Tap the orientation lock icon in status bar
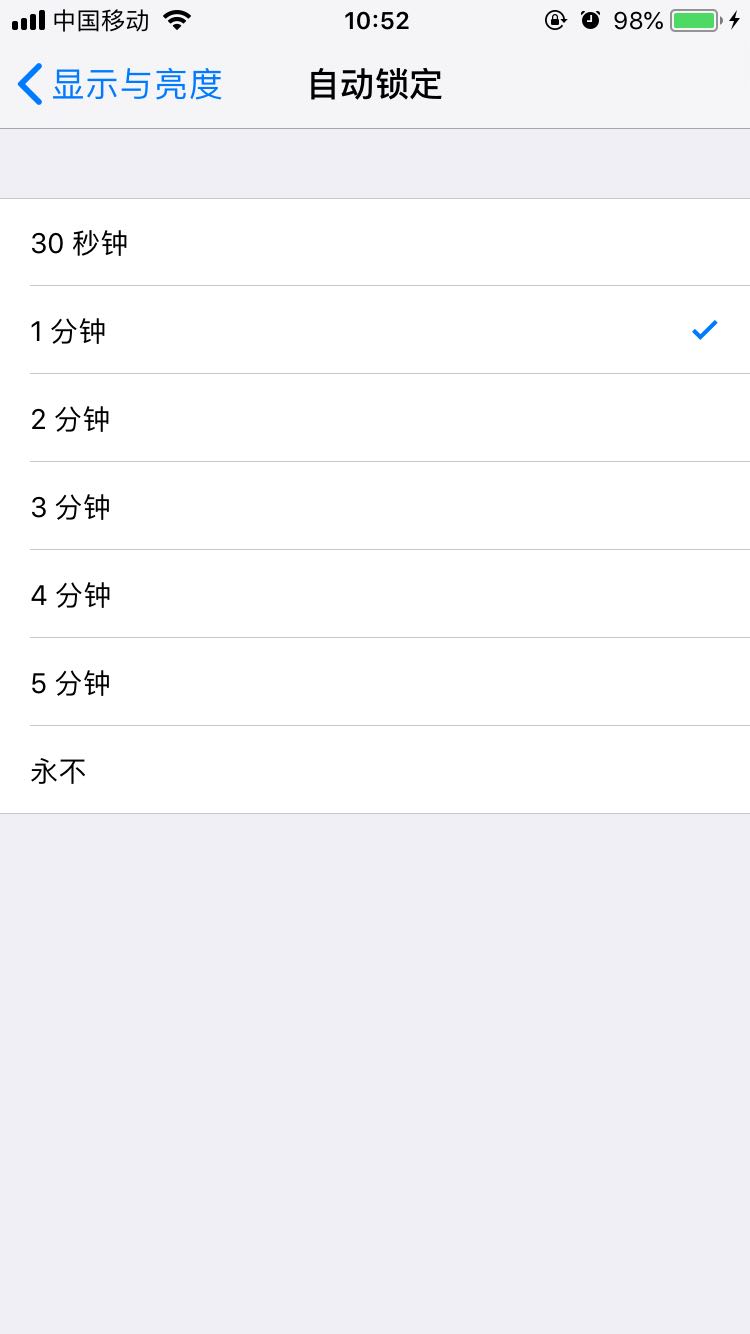Screen dimensions: 750x1334 (x=556, y=19)
